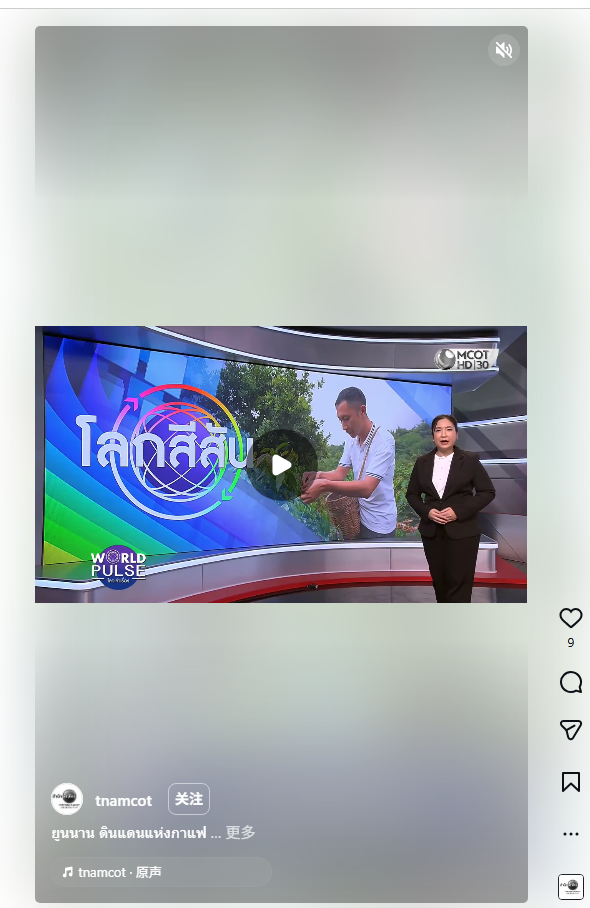Viewport: 590px width, 908px height.
Task: Tap tnamcot's profile avatar
Action: tap(67, 799)
